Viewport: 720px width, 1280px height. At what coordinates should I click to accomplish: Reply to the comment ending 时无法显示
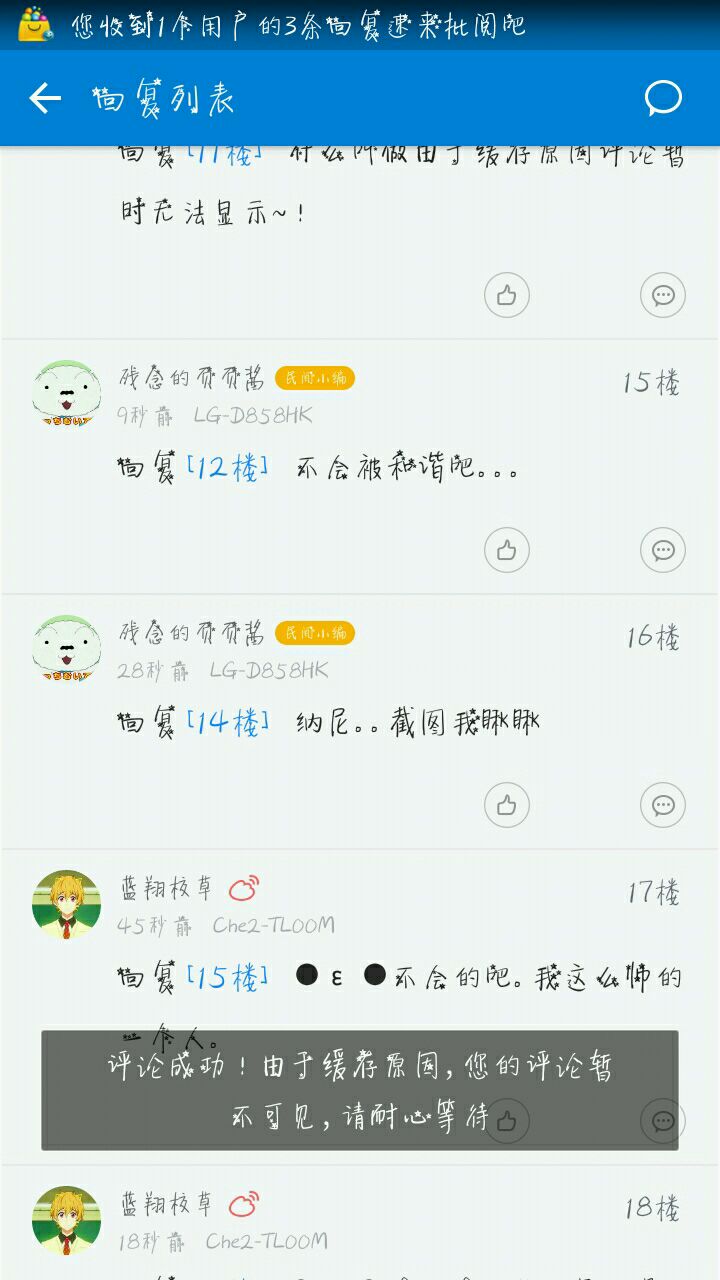[x=663, y=295]
